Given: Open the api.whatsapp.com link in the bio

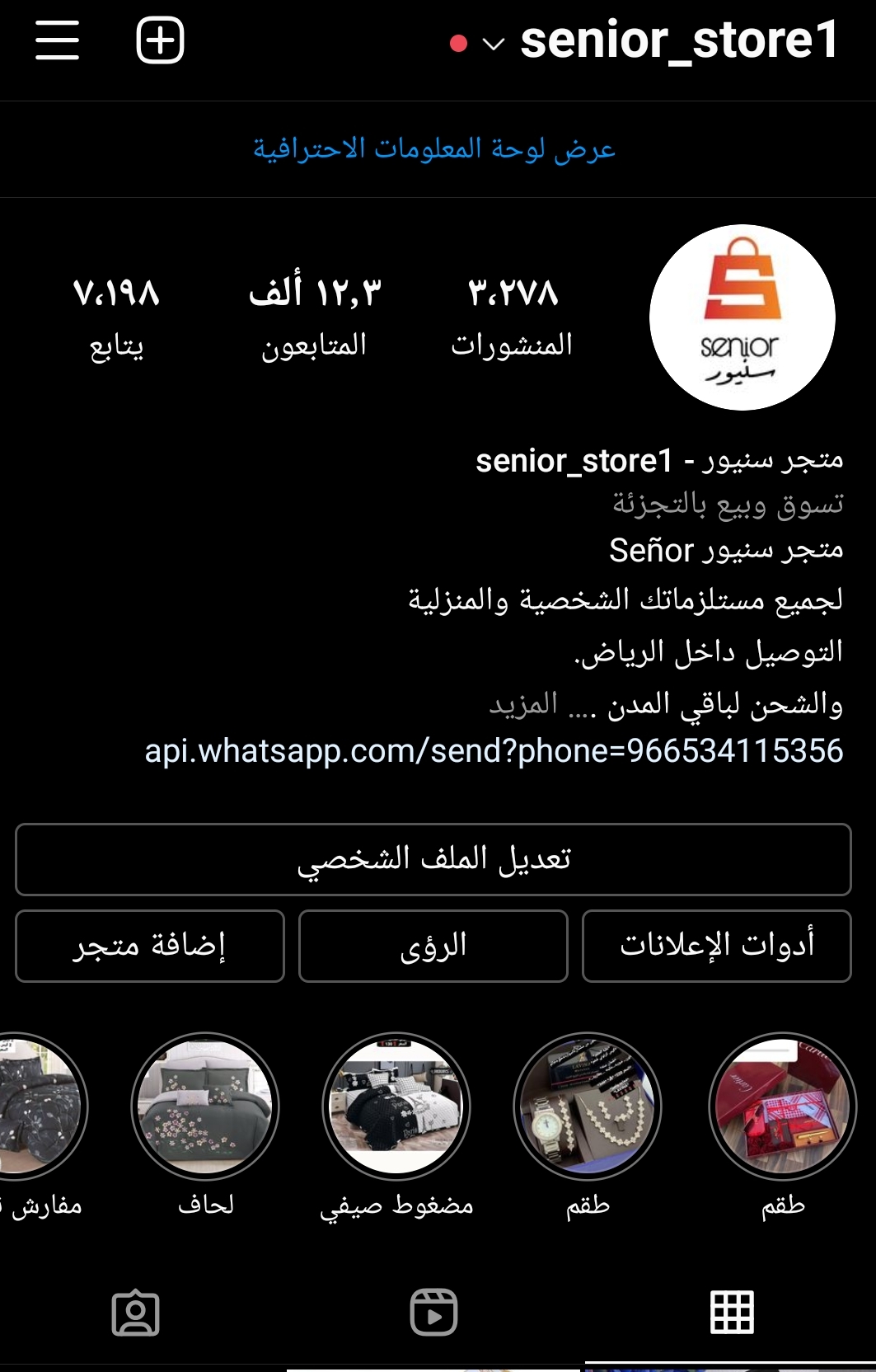Looking at the screenshot, I should point(494,751).
